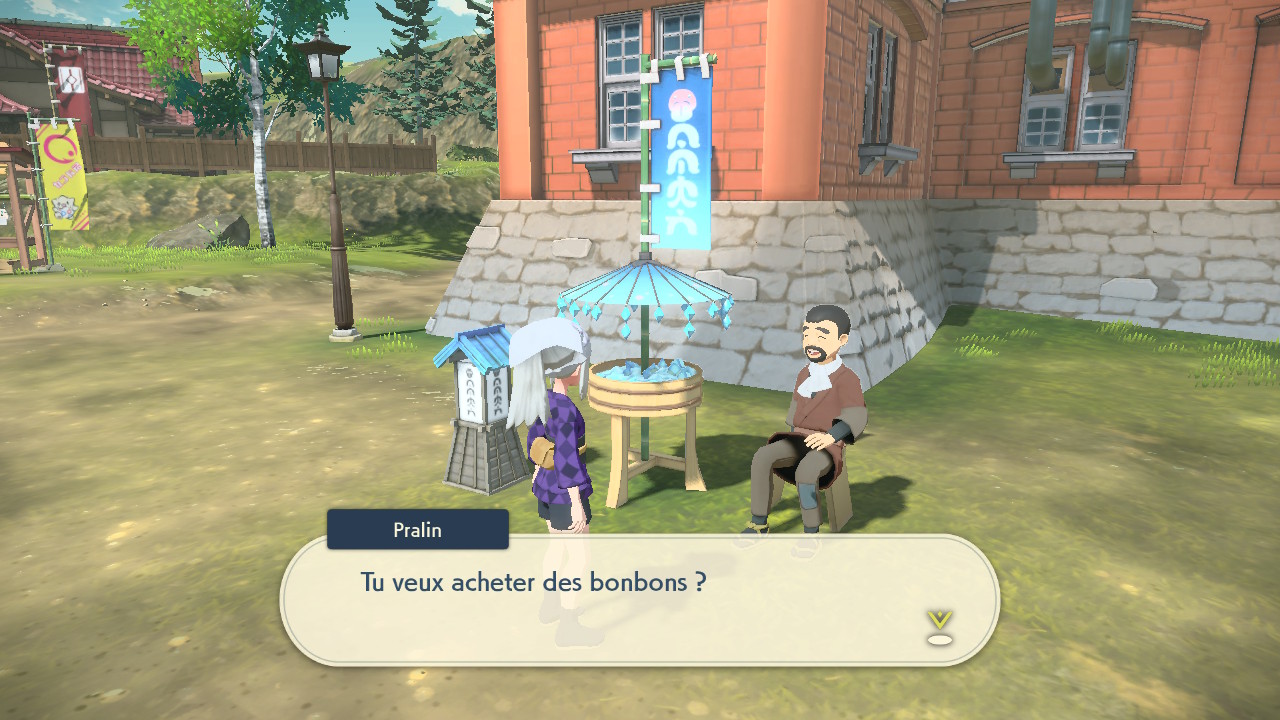Advance Pralin's dialogue with the arrow indicator
The image size is (1280, 720).
[939, 627]
